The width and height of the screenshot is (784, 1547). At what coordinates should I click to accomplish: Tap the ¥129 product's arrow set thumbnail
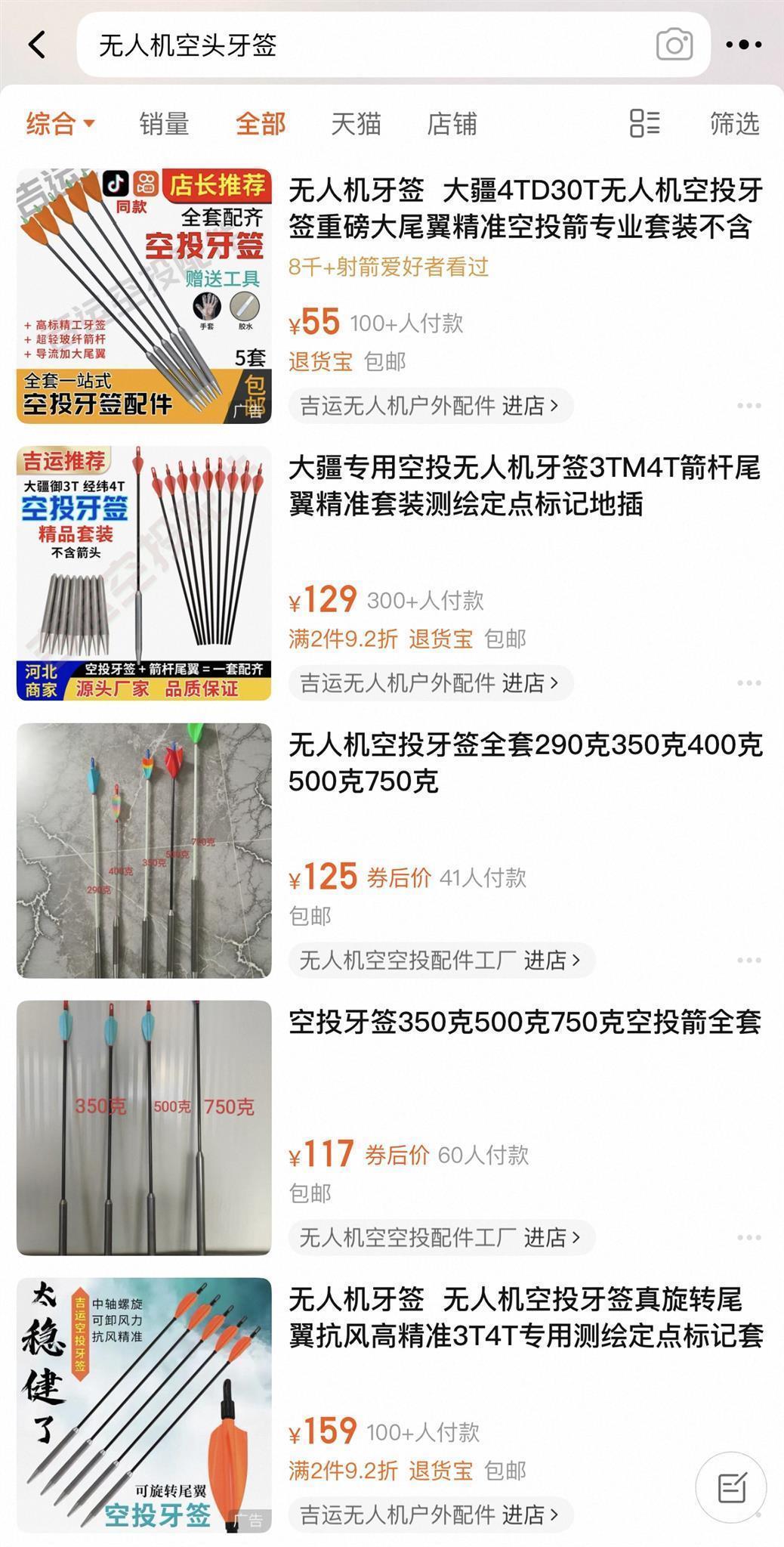click(x=144, y=573)
